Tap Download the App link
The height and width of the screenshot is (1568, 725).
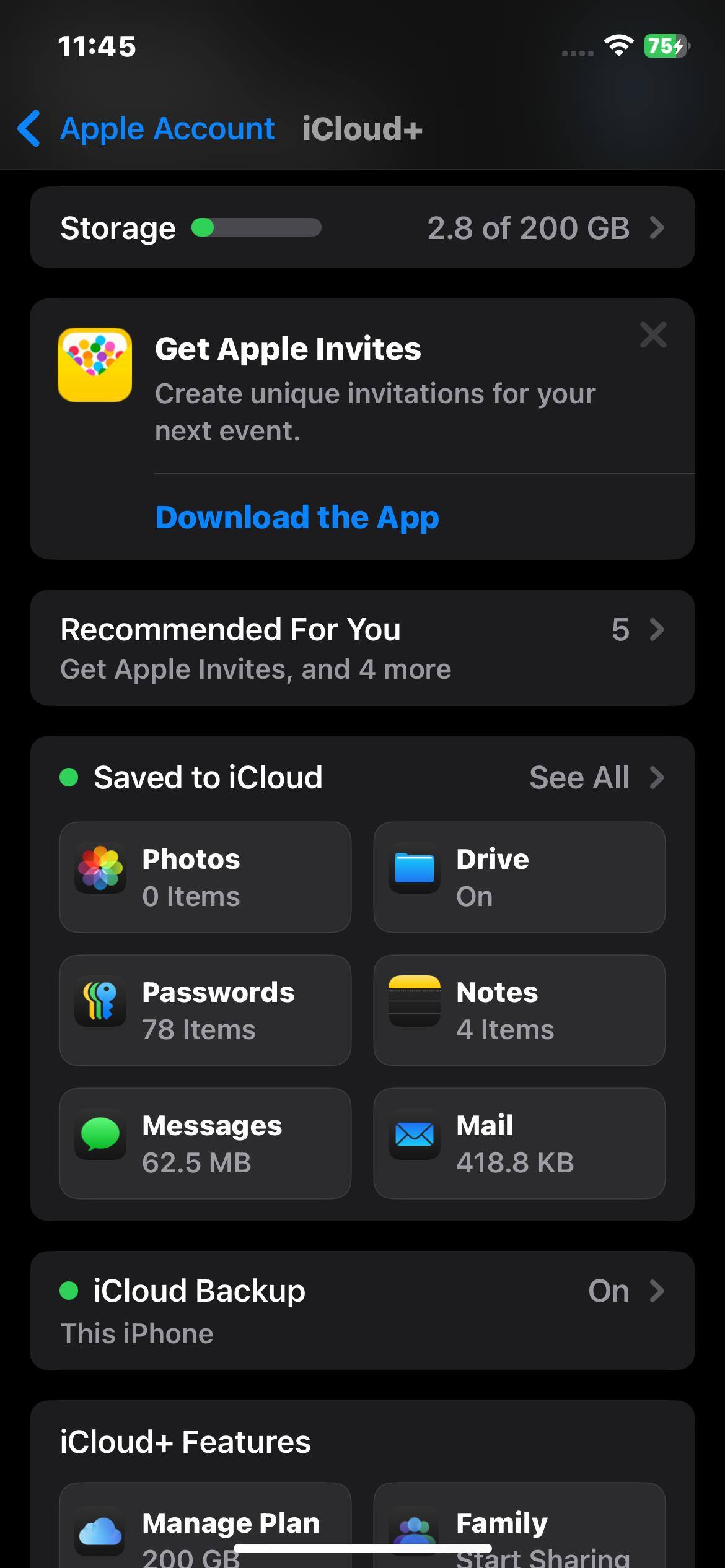(297, 517)
